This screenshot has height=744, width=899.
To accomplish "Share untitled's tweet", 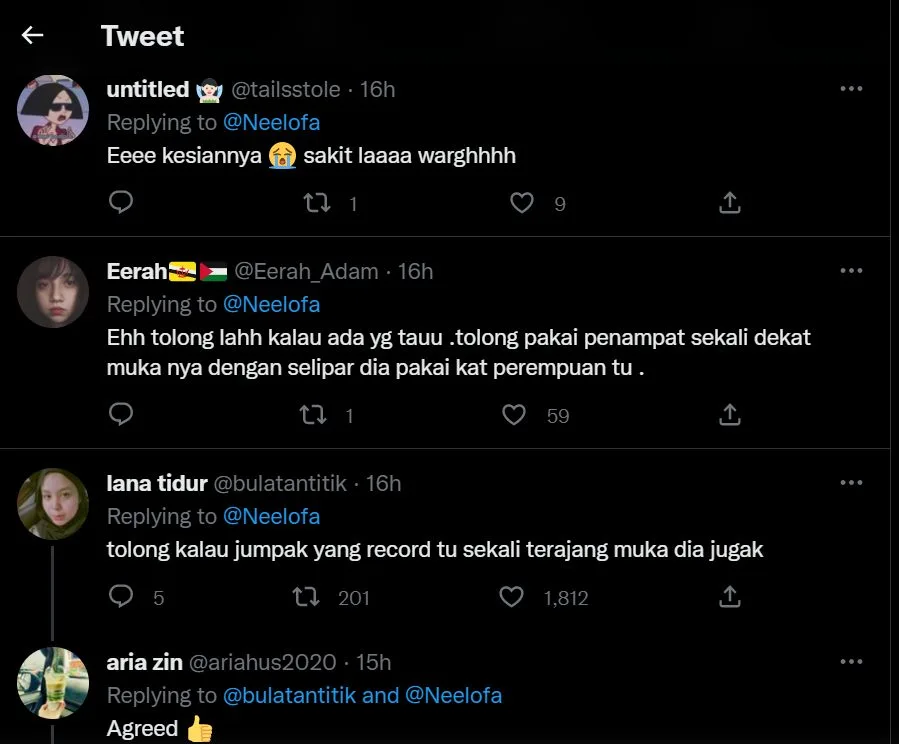I will pos(730,203).
